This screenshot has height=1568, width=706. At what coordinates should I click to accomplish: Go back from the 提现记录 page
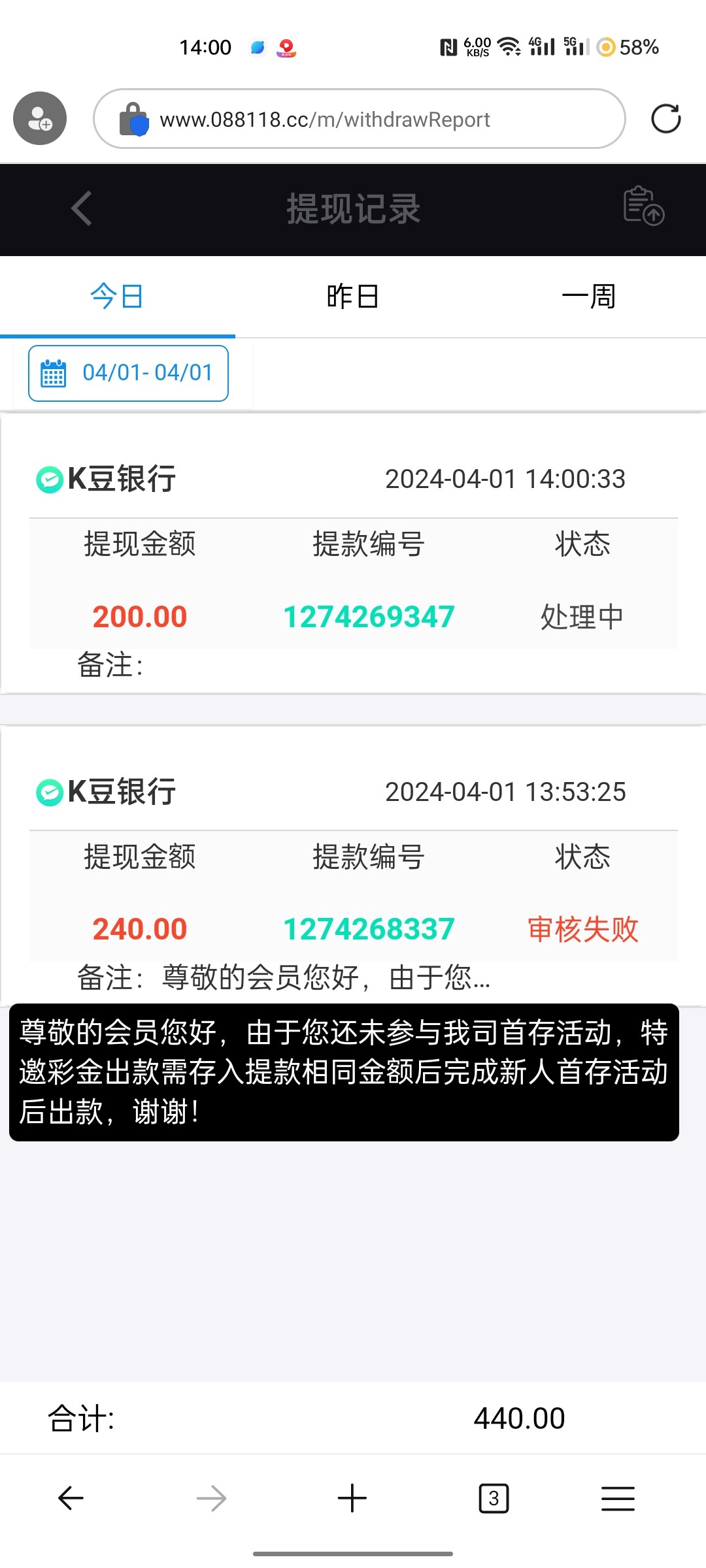[82, 209]
